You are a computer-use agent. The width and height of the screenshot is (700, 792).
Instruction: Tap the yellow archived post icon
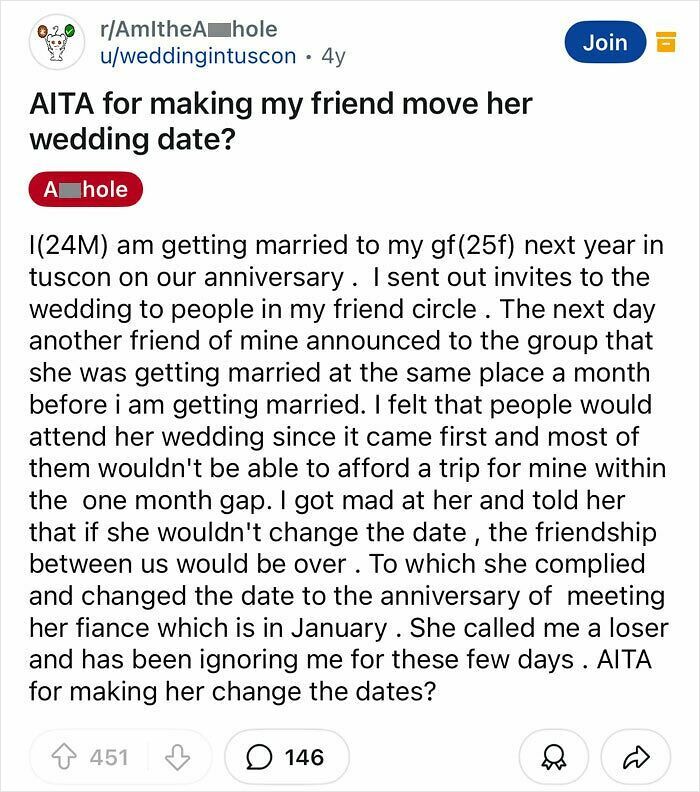662,43
